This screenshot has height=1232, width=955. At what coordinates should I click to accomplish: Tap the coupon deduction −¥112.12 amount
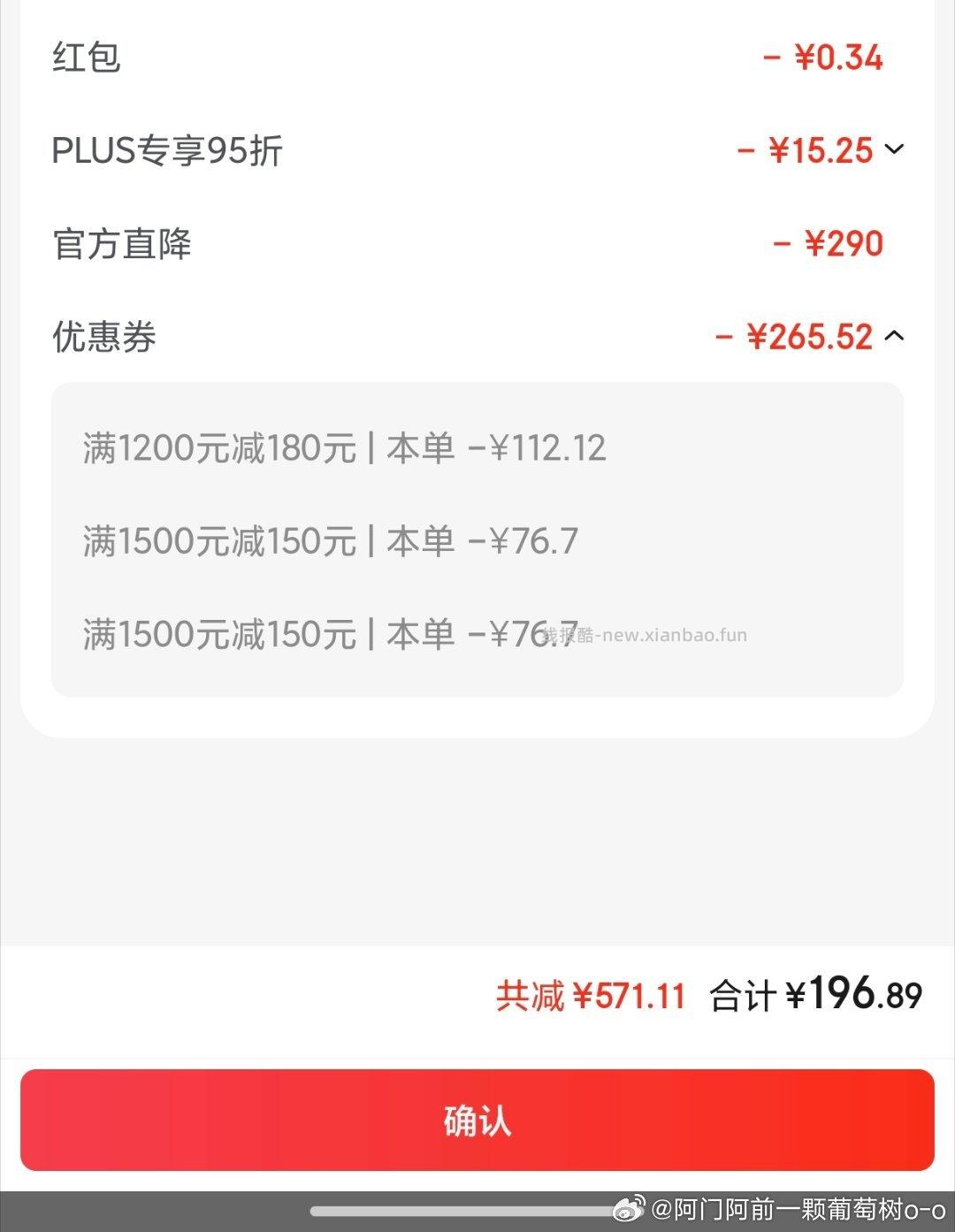pyautogui.click(x=543, y=448)
